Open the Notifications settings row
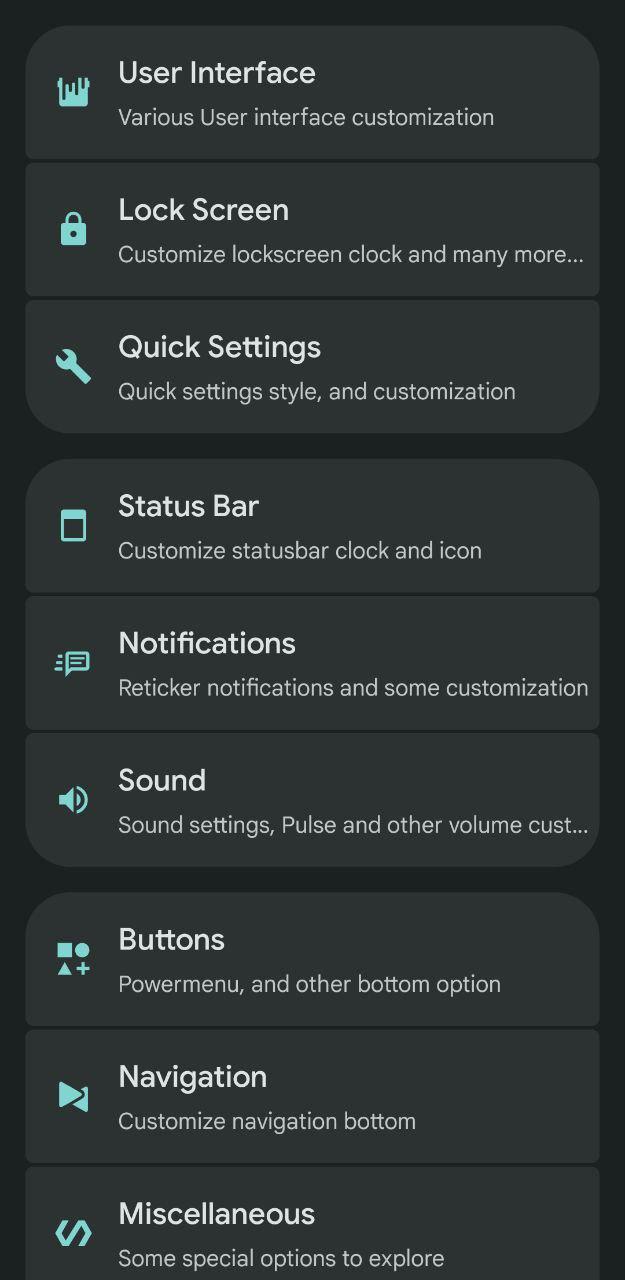This screenshot has width=625, height=1280. pos(312,663)
